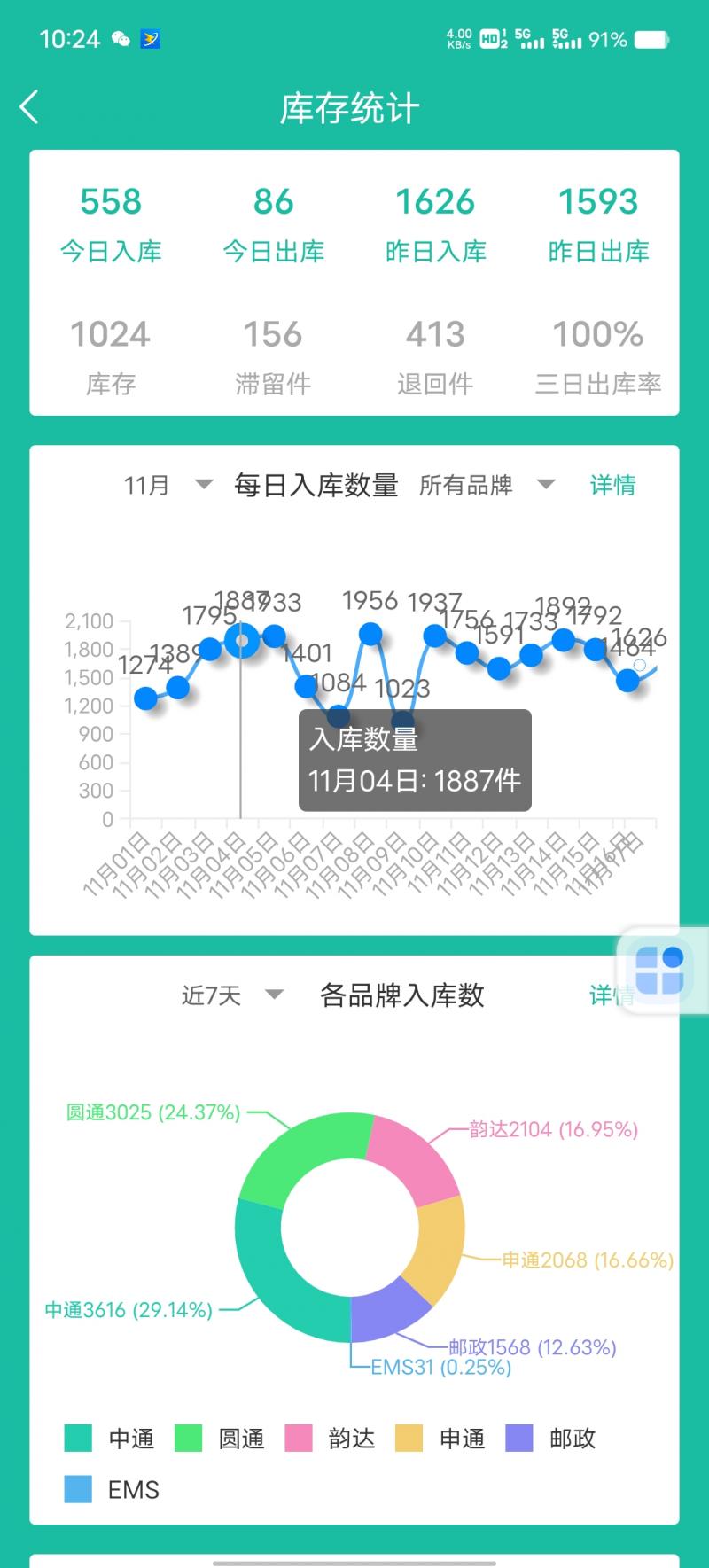Viewport: 709px width, 1568px height.
Task: Select the 1956 data point on the chart
Action: coord(370,634)
